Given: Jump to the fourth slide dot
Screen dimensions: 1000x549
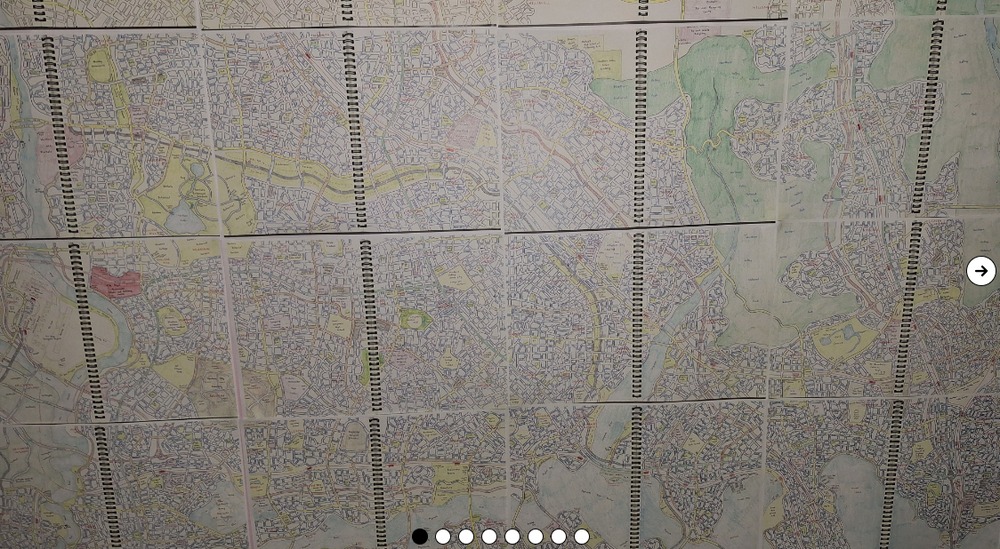Looking at the screenshot, I should 489,537.
